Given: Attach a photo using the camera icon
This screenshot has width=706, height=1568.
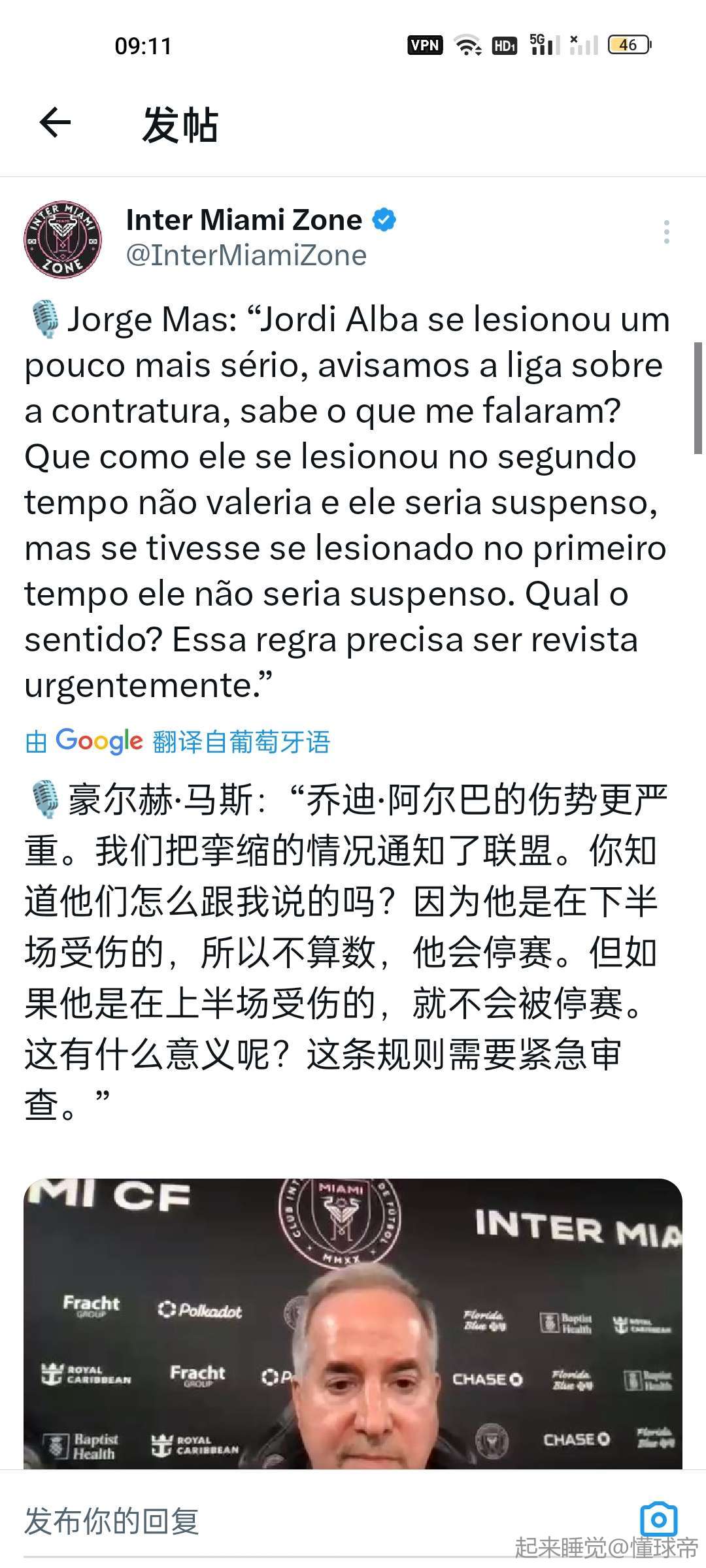Looking at the screenshot, I should (658, 1520).
